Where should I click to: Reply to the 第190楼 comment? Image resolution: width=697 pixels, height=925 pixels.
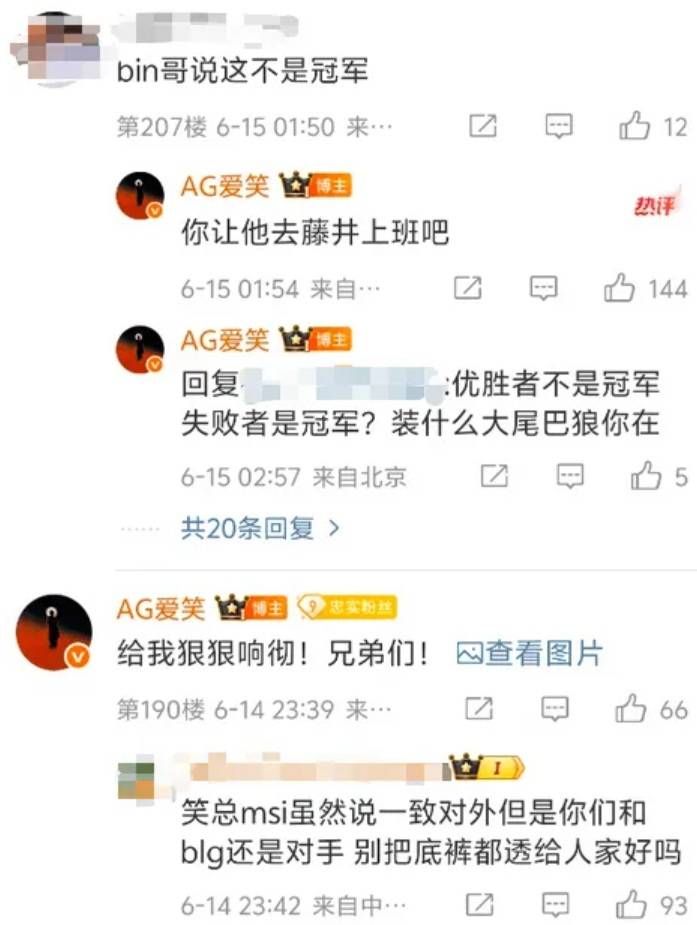[x=556, y=710]
